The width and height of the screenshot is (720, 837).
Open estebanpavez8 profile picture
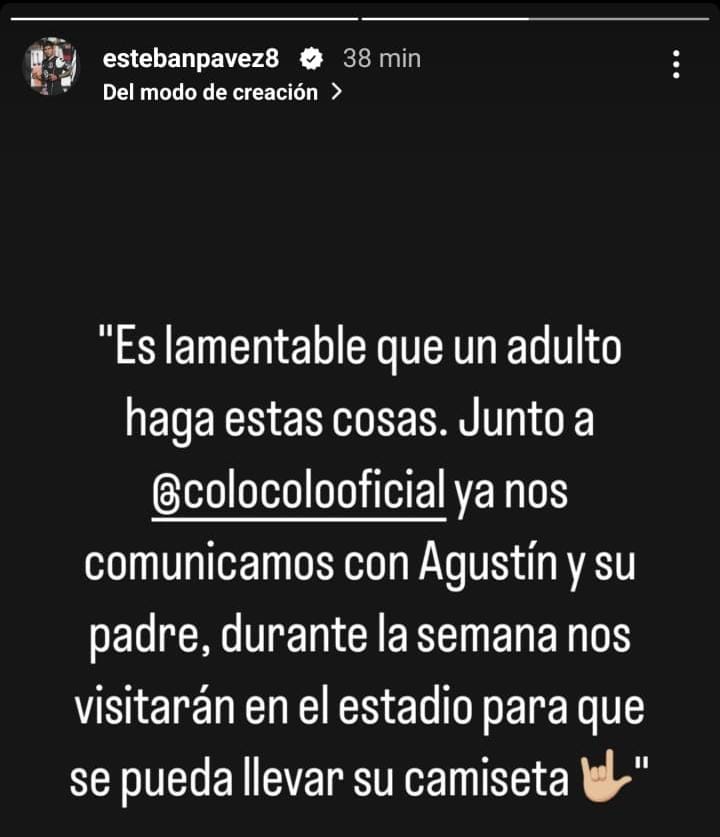(x=50, y=67)
